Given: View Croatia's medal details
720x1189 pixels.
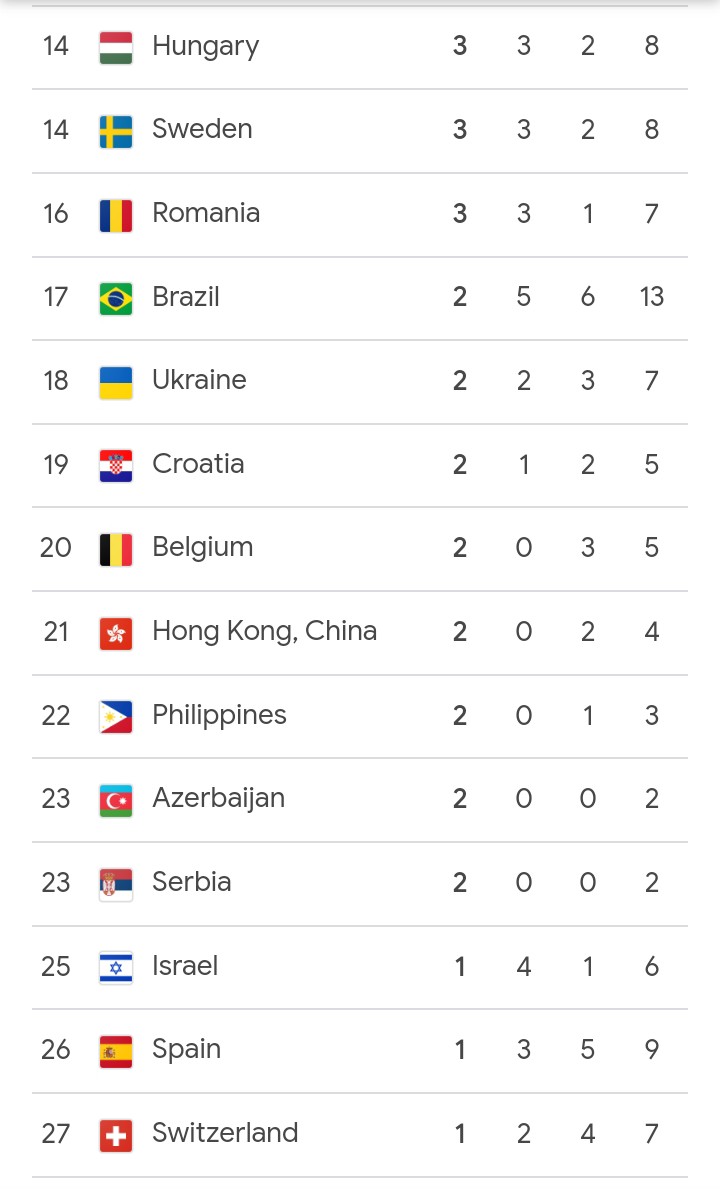Looking at the screenshot, I should (x=360, y=466).
